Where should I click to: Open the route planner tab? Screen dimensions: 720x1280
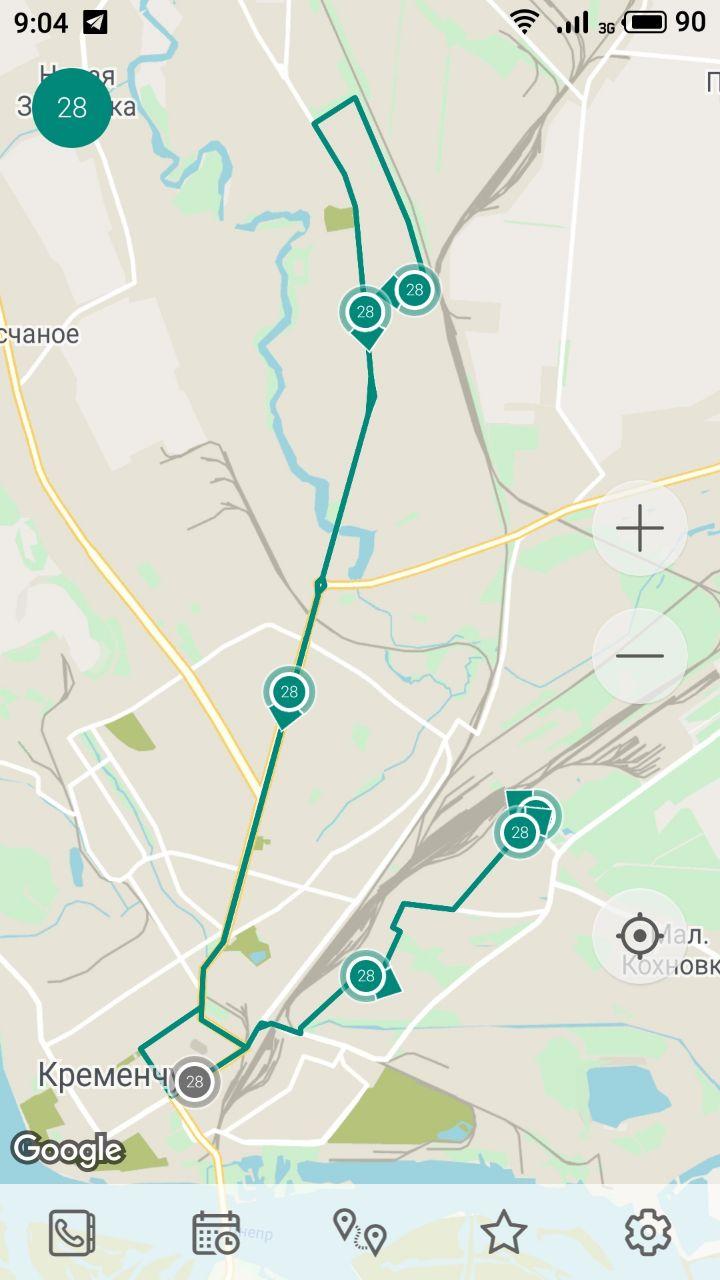click(x=360, y=1232)
